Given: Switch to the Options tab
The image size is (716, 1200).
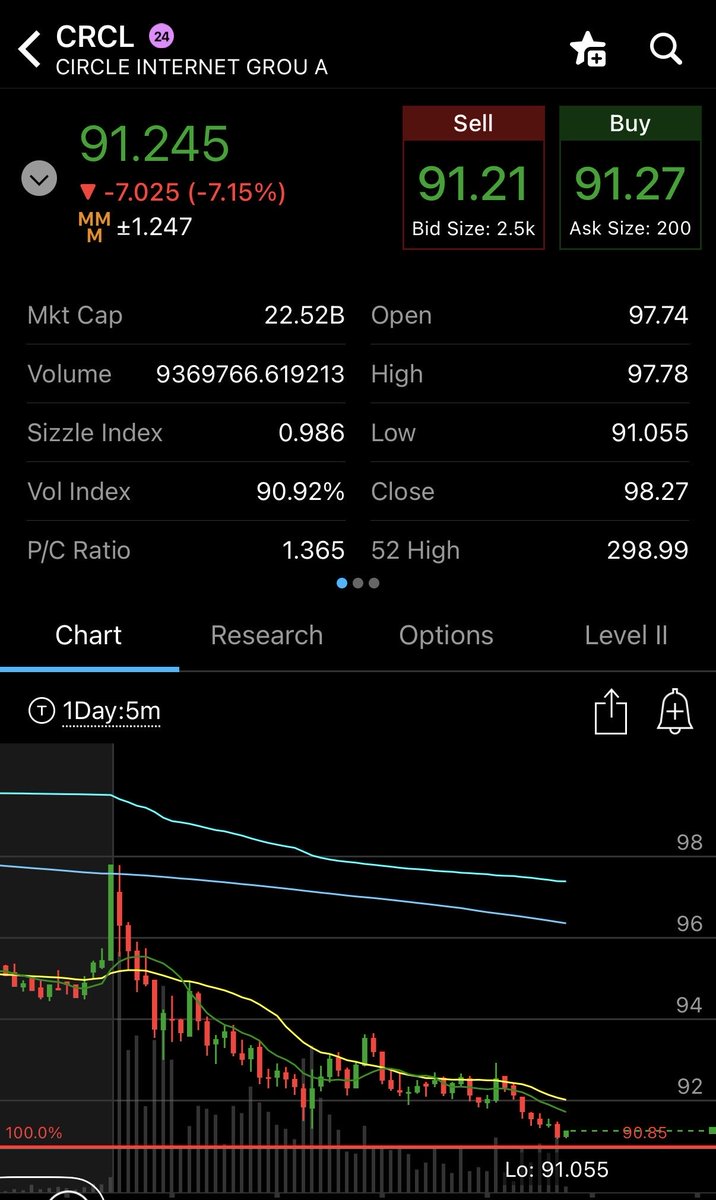Looking at the screenshot, I should coord(446,636).
